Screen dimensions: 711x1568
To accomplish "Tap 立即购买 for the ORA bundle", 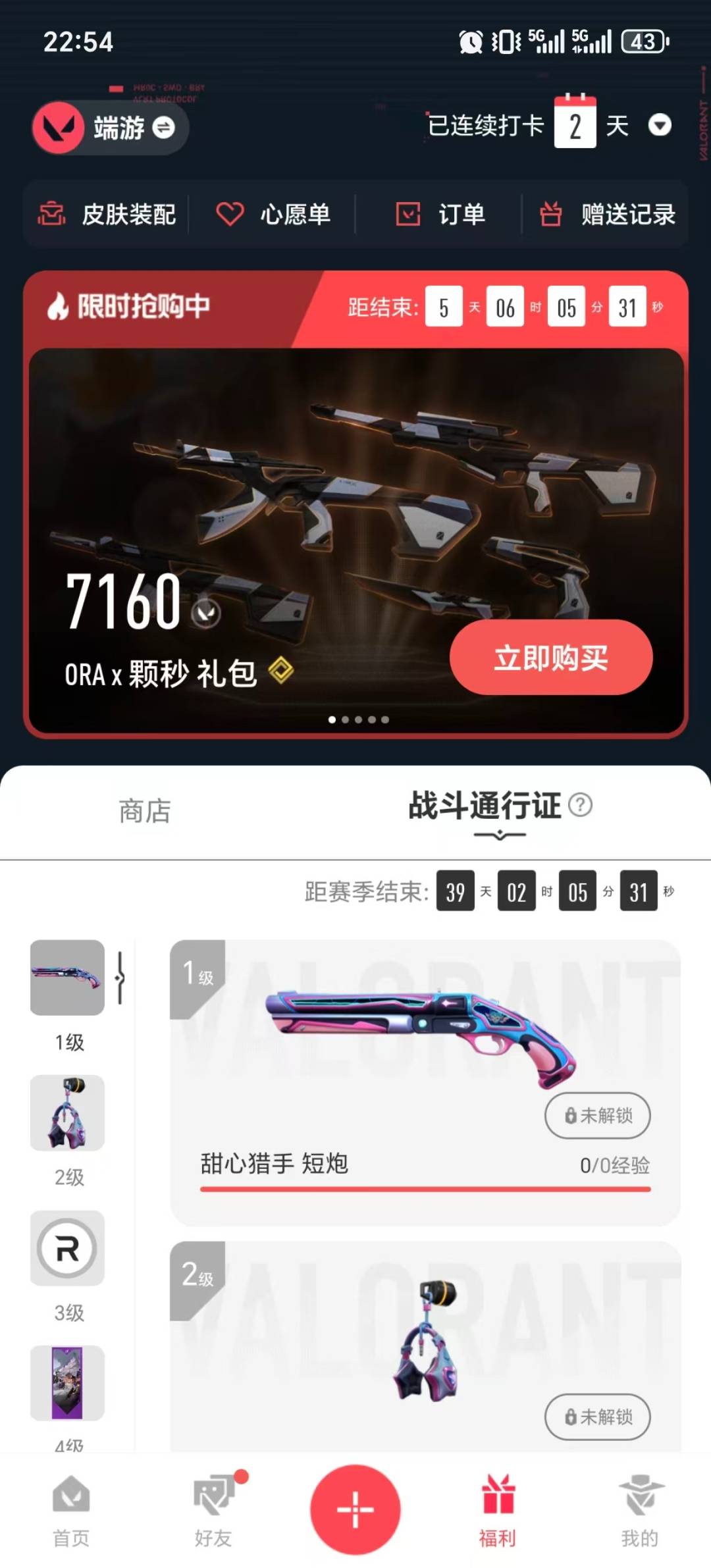I will click(550, 658).
